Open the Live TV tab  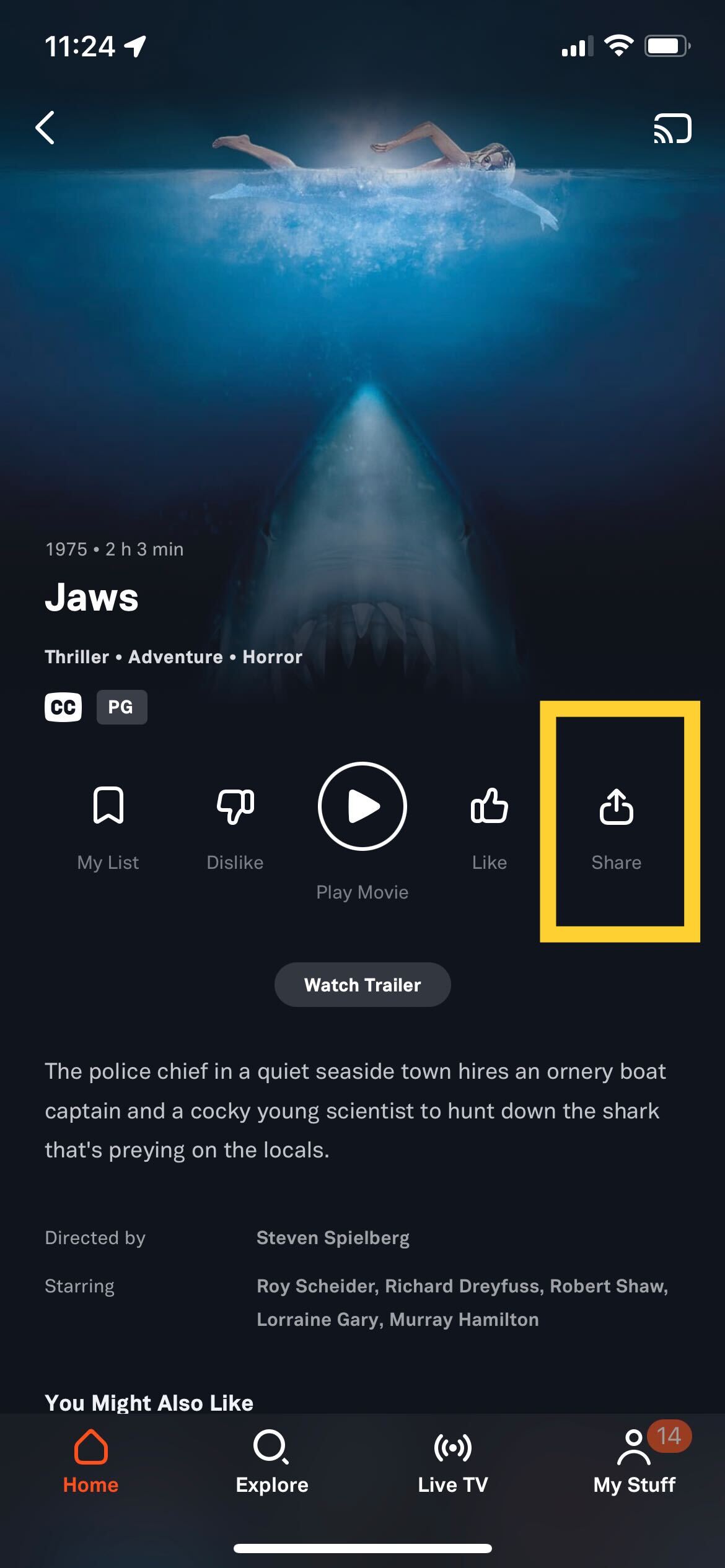[x=453, y=1461]
